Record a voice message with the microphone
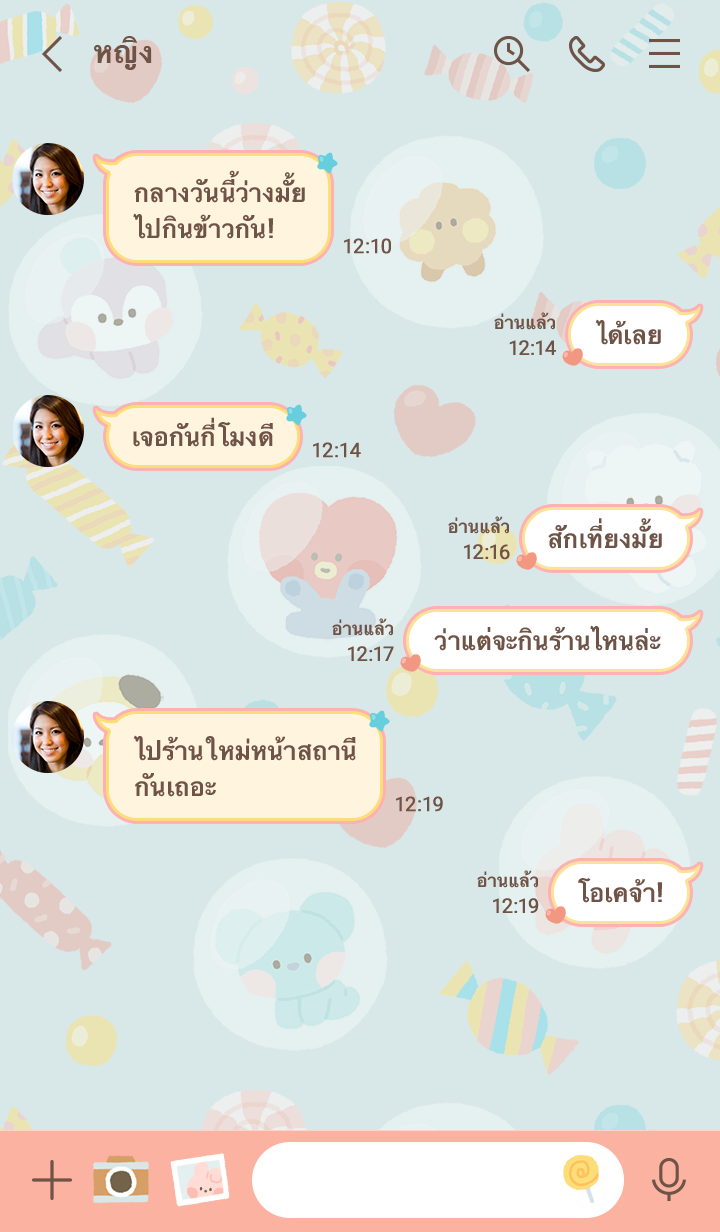Image resolution: width=720 pixels, height=1232 pixels. (x=668, y=1181)
